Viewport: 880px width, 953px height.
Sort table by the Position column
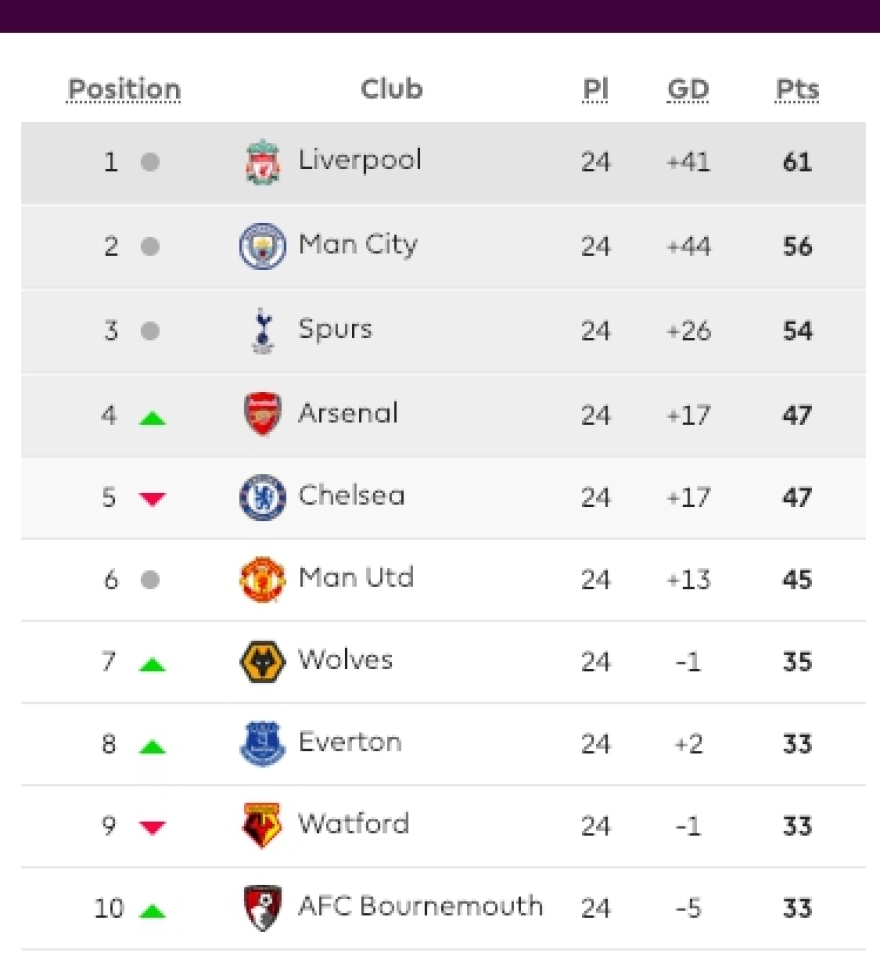tap(123, 89)
